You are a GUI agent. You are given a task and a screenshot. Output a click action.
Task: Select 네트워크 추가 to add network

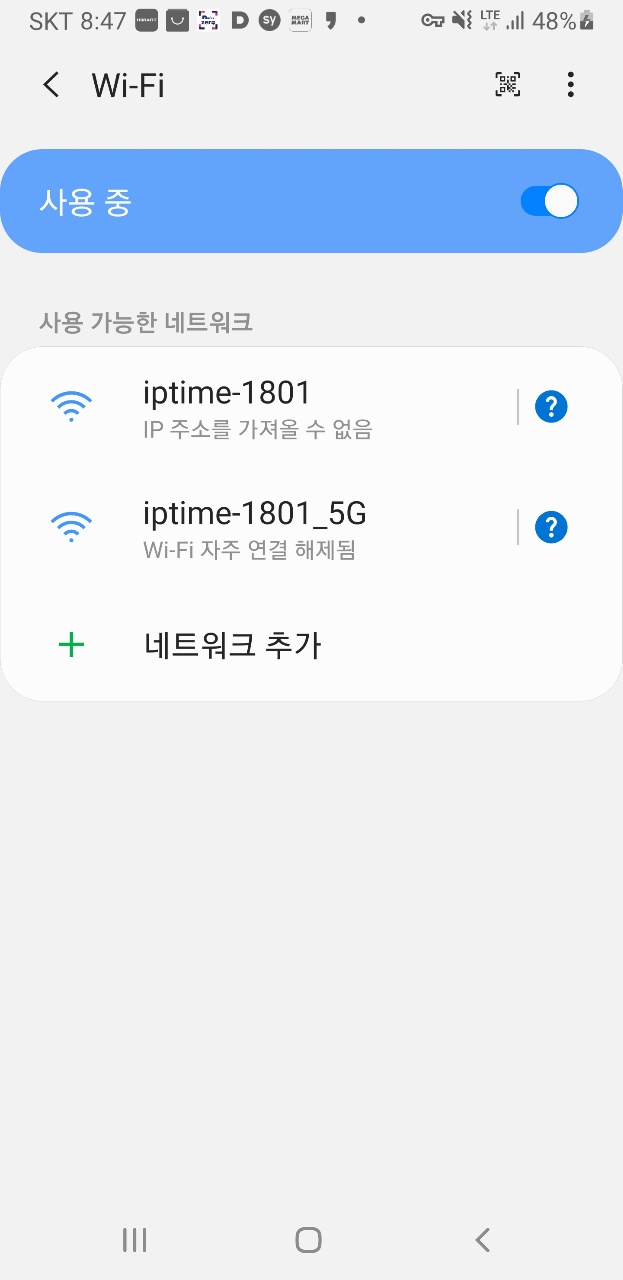[311, 645]
